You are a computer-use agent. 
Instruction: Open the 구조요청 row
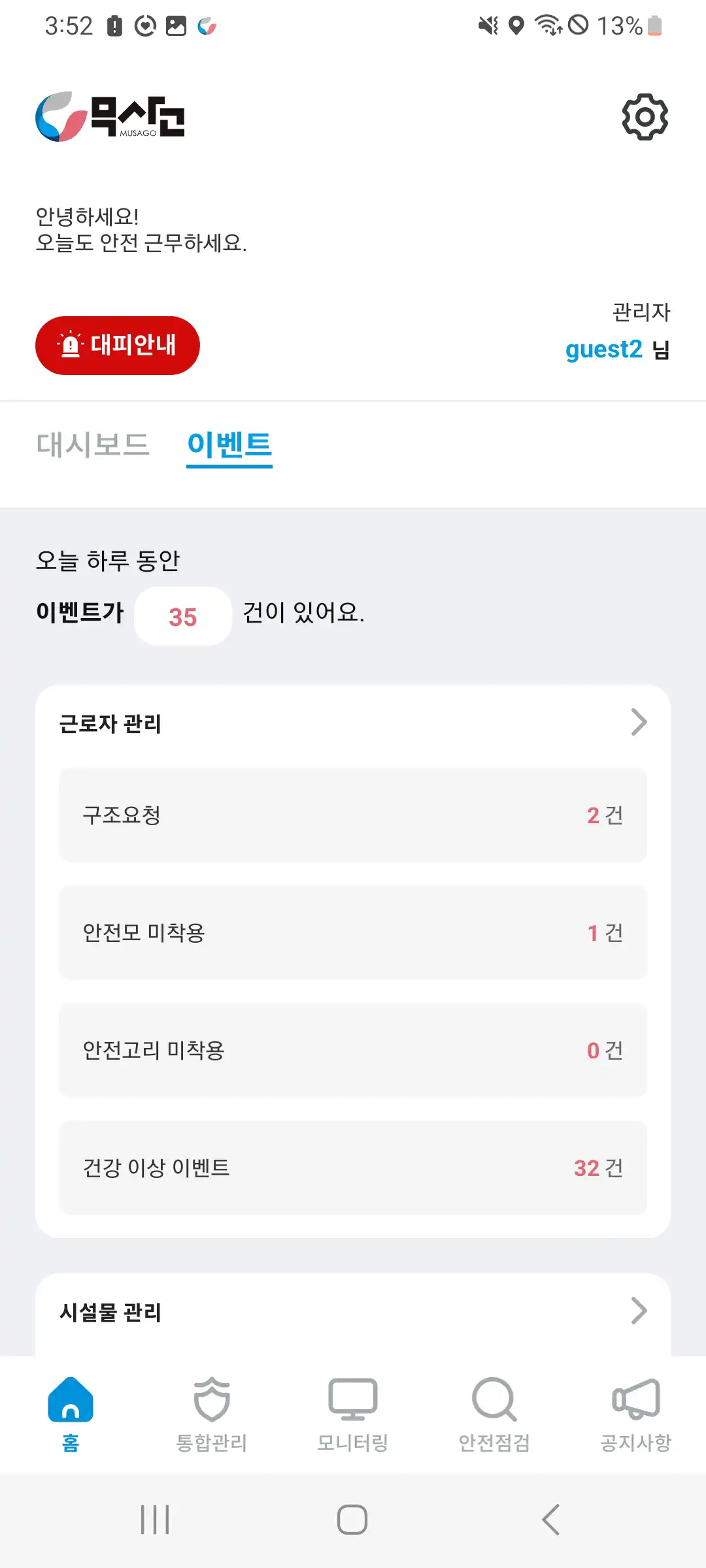click(353, 815)
